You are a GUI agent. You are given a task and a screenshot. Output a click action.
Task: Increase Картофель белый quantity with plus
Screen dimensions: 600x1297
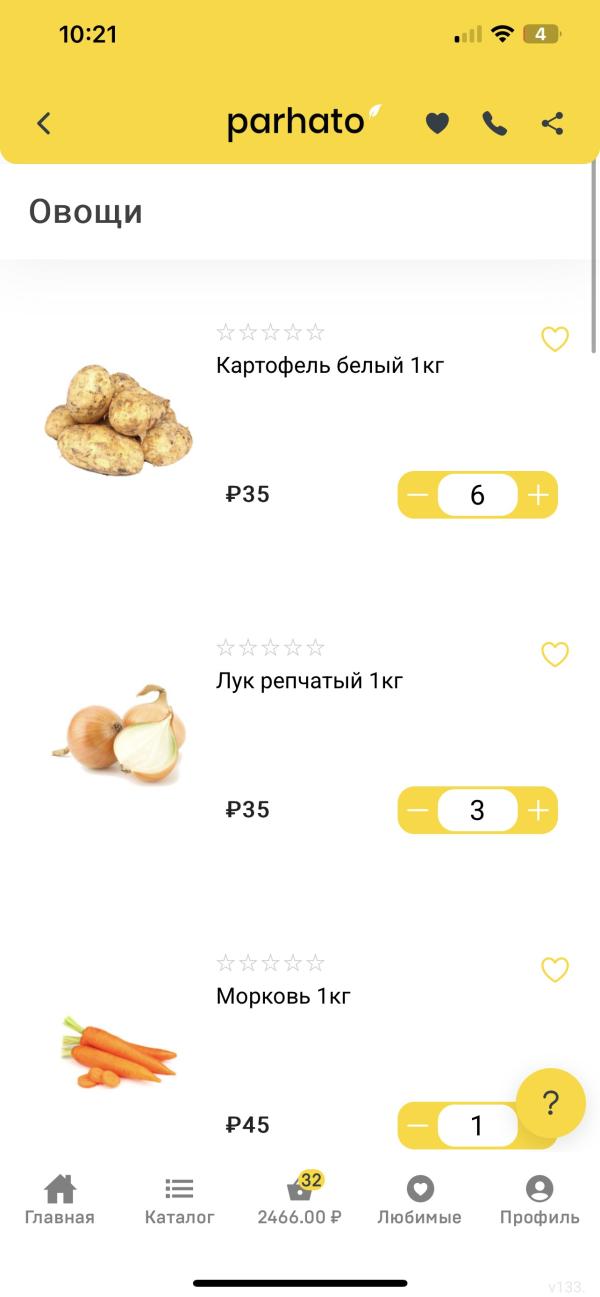click(538, 495)
